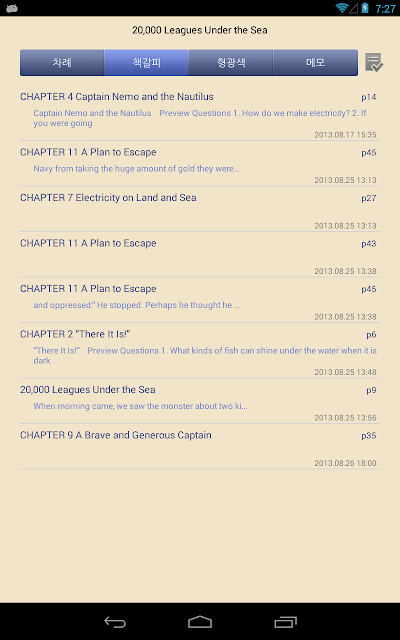Select the 책갈피 tab
The image size is (400, 640).
pyautogui.click(x=147, y=63)
